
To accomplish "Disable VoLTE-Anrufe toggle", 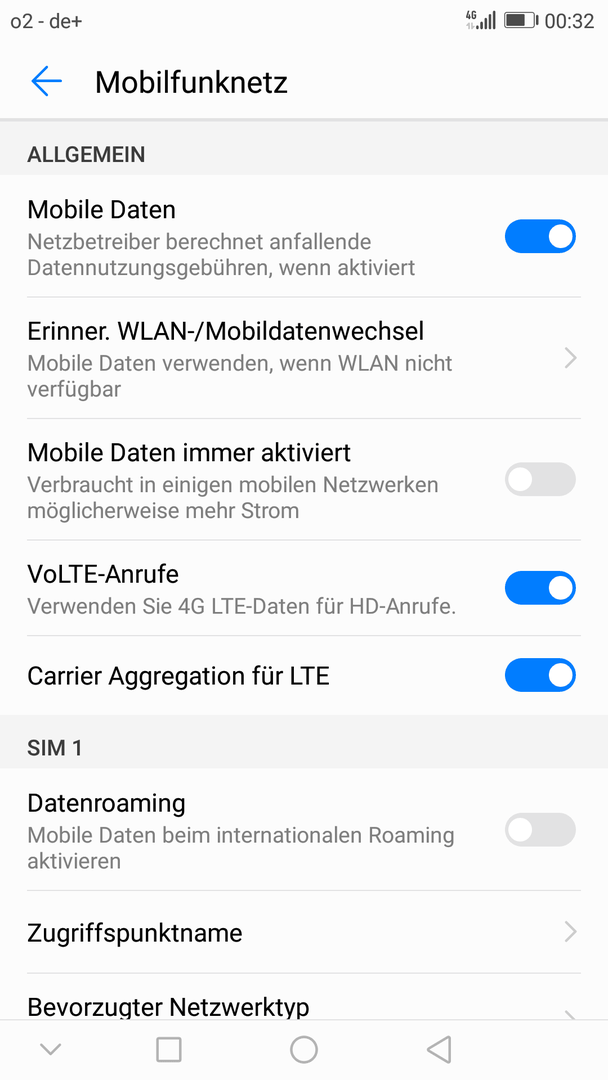I will (540, 588).
